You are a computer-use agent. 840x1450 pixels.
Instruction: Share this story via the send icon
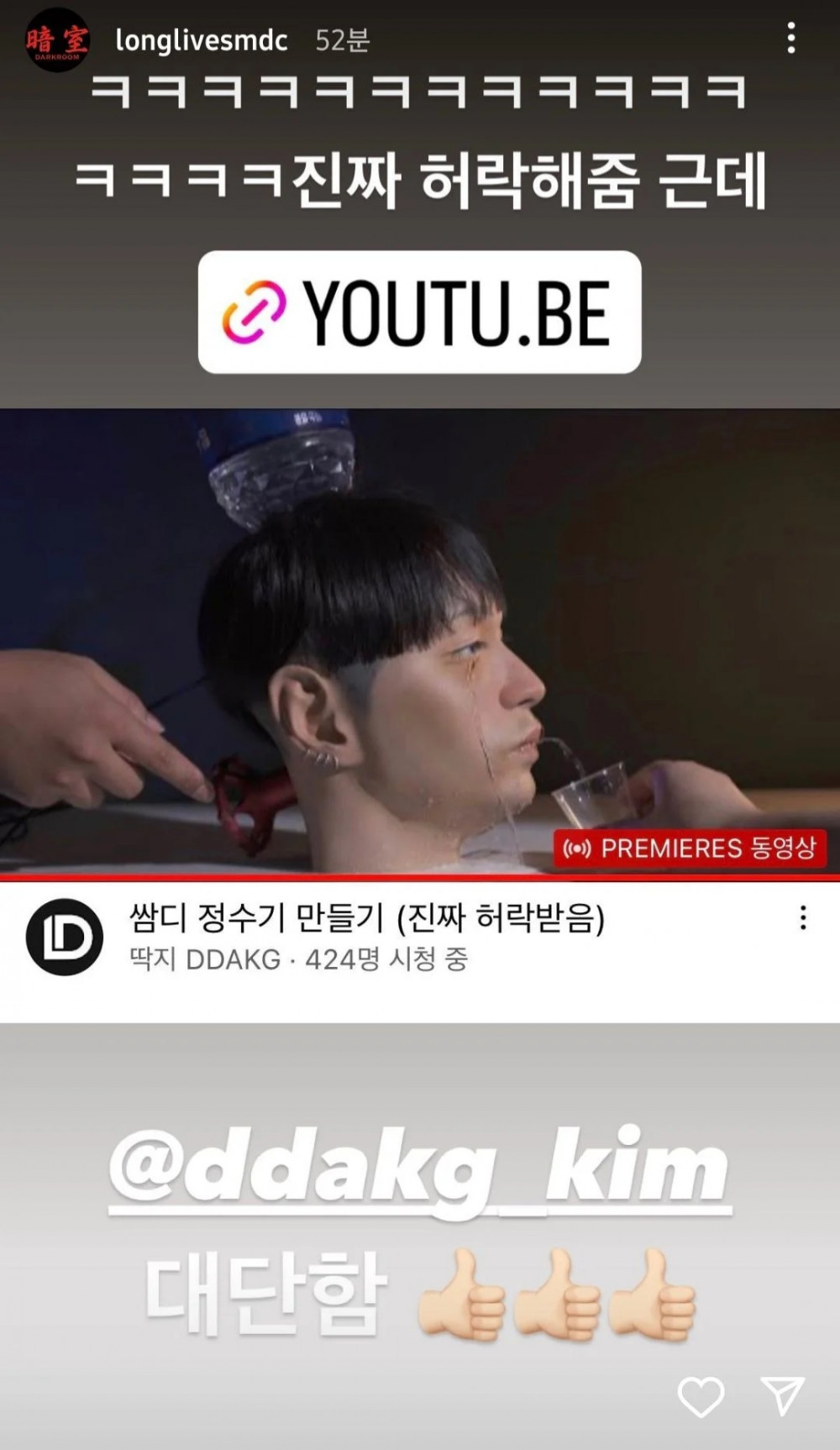782,1396
